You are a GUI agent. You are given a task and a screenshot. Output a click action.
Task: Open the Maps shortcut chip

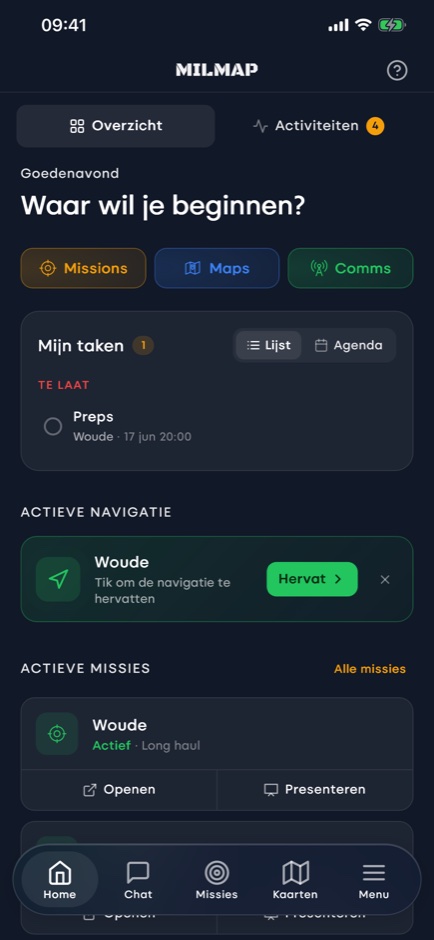tap(217, 268)
